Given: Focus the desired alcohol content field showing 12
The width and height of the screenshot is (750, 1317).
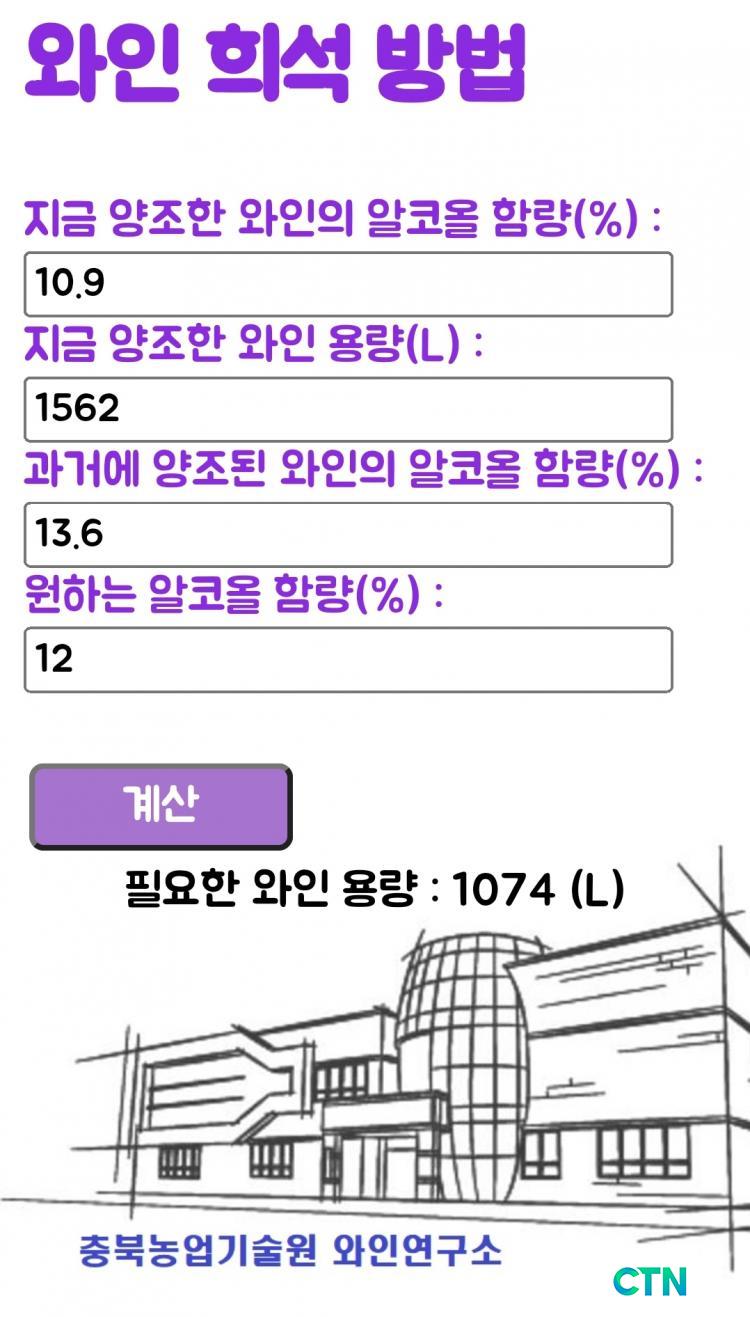Looking at the screenshot, I should coord(348,659).
